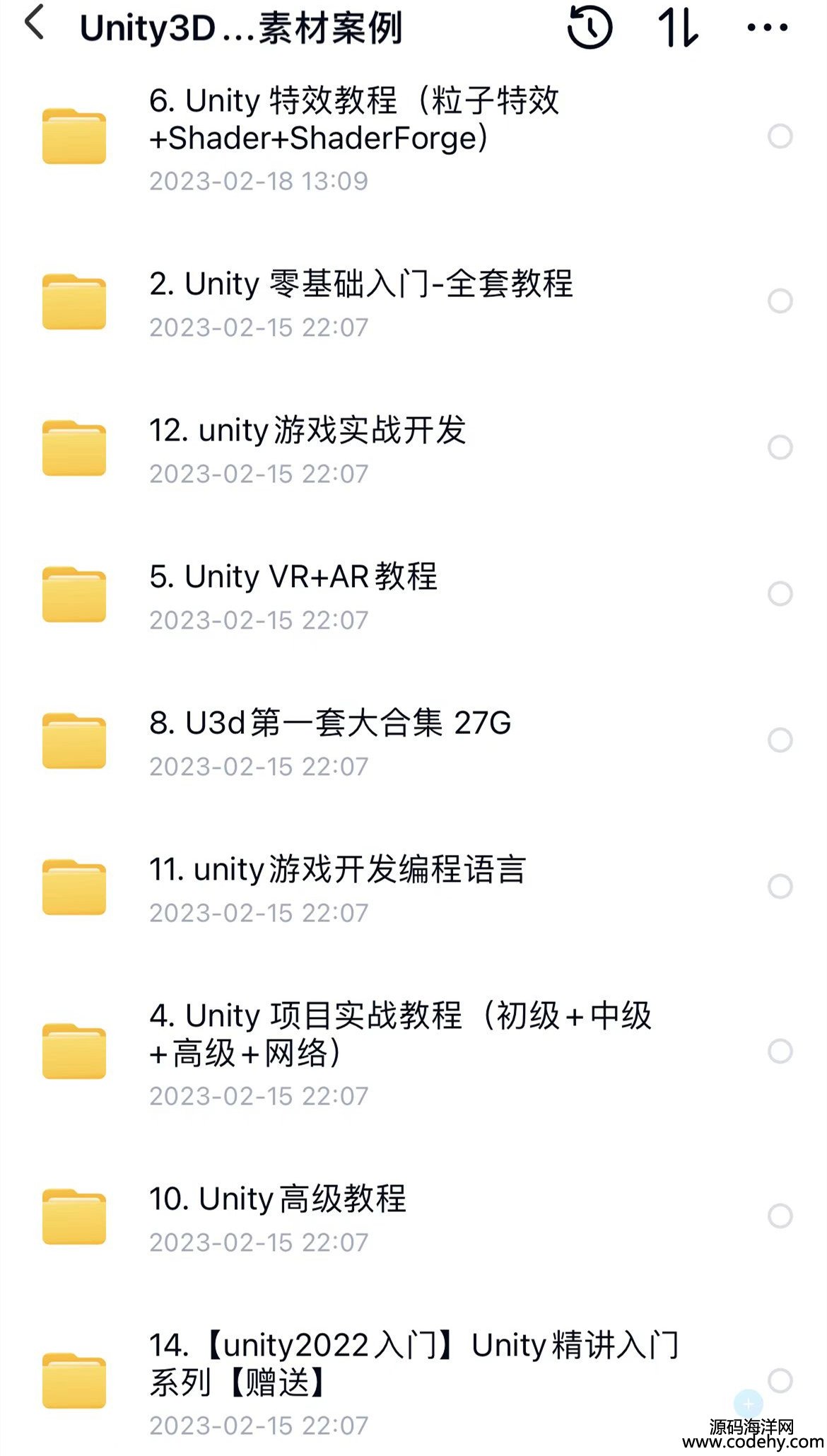Go back using the top-left arrow

[x=35, y=23]
